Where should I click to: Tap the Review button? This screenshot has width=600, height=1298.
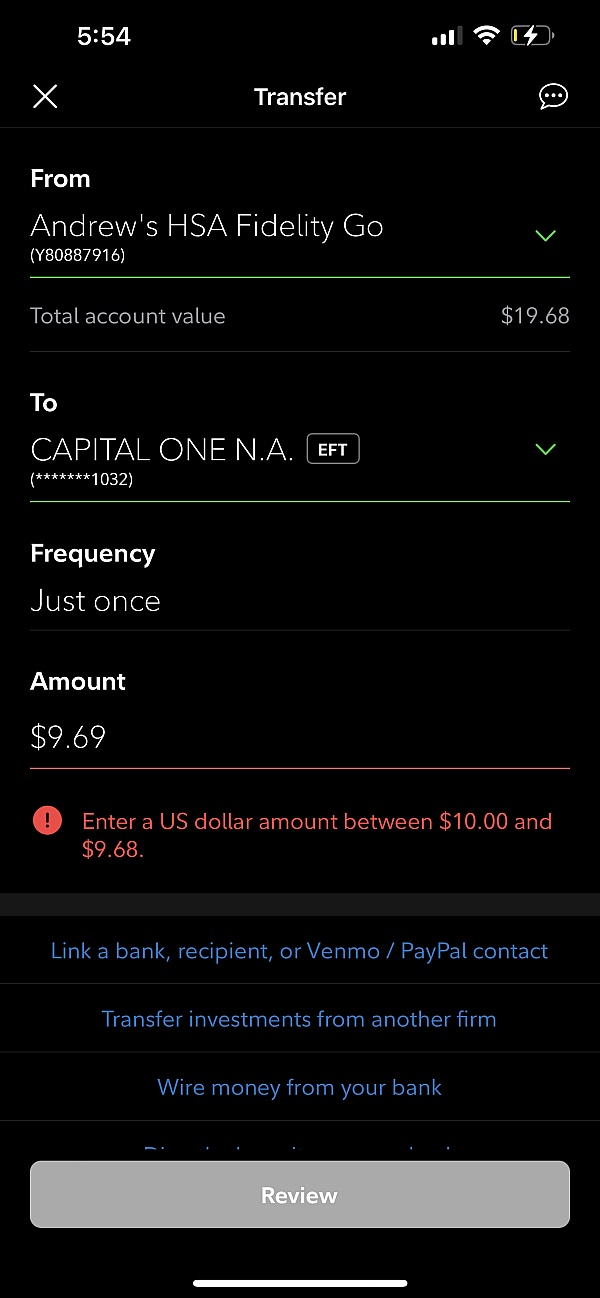point(300,1194)
